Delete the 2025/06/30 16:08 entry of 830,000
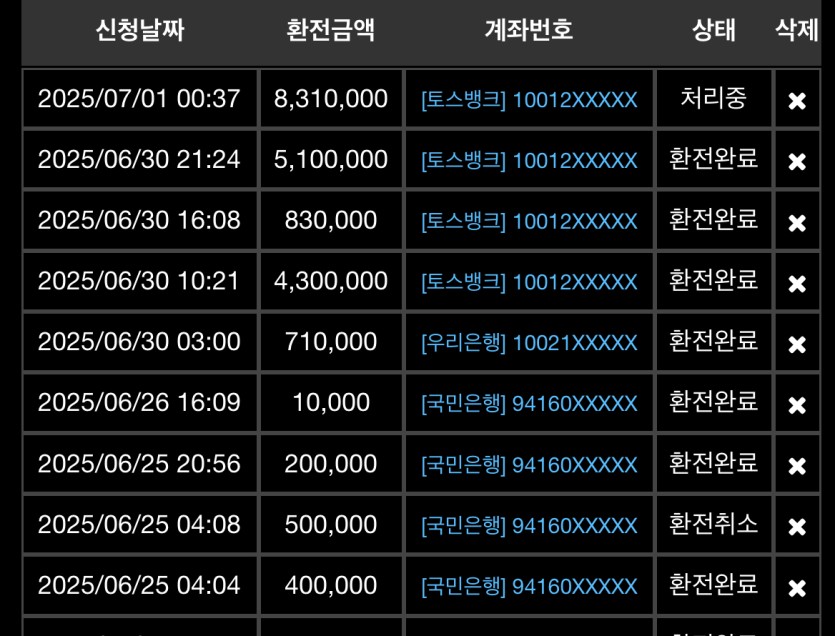This screenshot has height=636, width=835. (797, 223)
